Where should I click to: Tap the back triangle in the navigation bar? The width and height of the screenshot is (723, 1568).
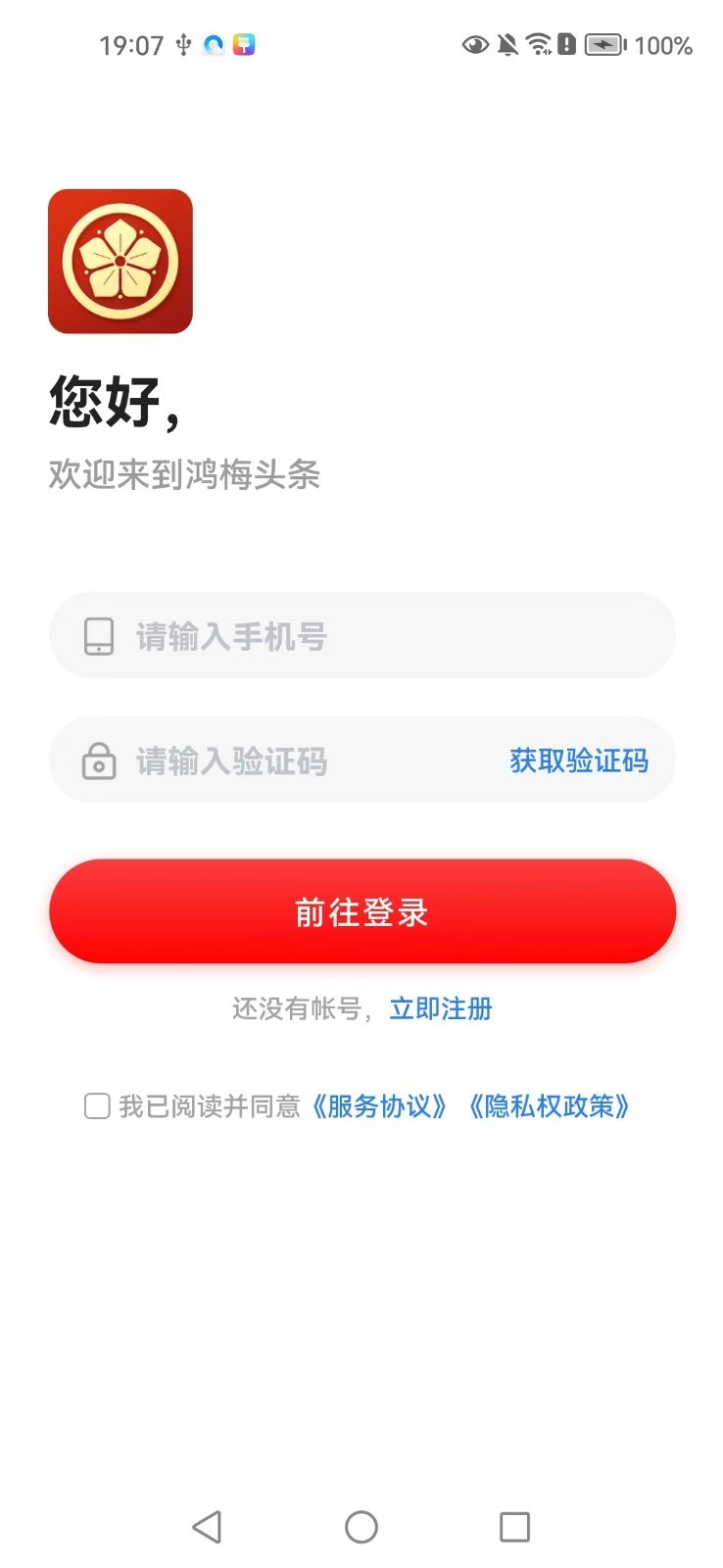[x=208, y=1527]
